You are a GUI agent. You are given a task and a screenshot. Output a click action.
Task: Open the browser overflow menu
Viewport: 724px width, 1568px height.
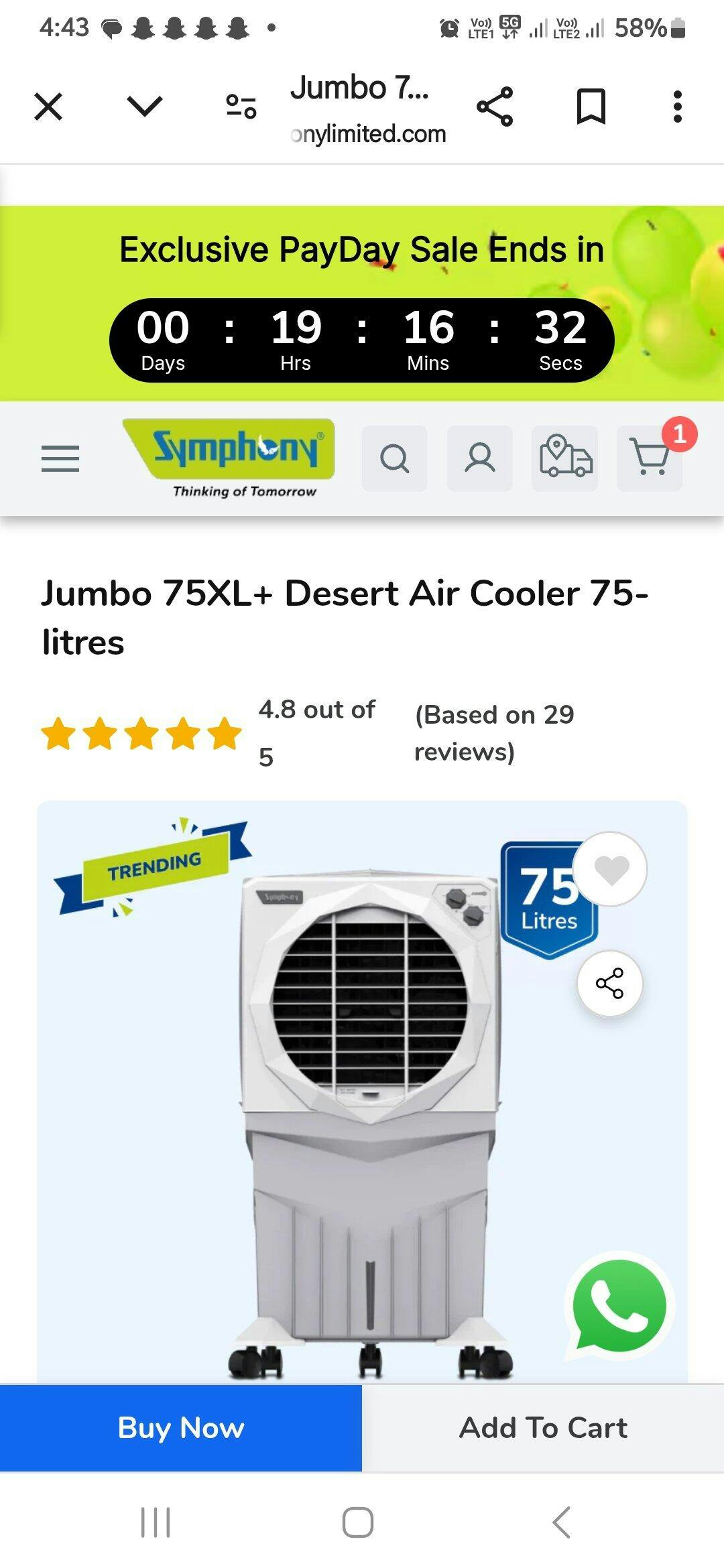677,107
